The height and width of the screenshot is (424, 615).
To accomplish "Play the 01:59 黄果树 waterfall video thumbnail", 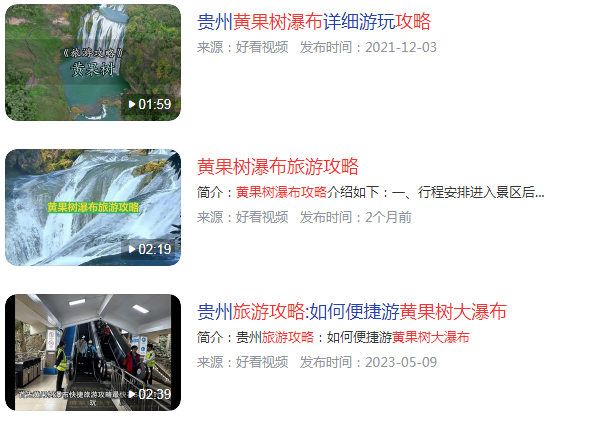I will (92, 62).
